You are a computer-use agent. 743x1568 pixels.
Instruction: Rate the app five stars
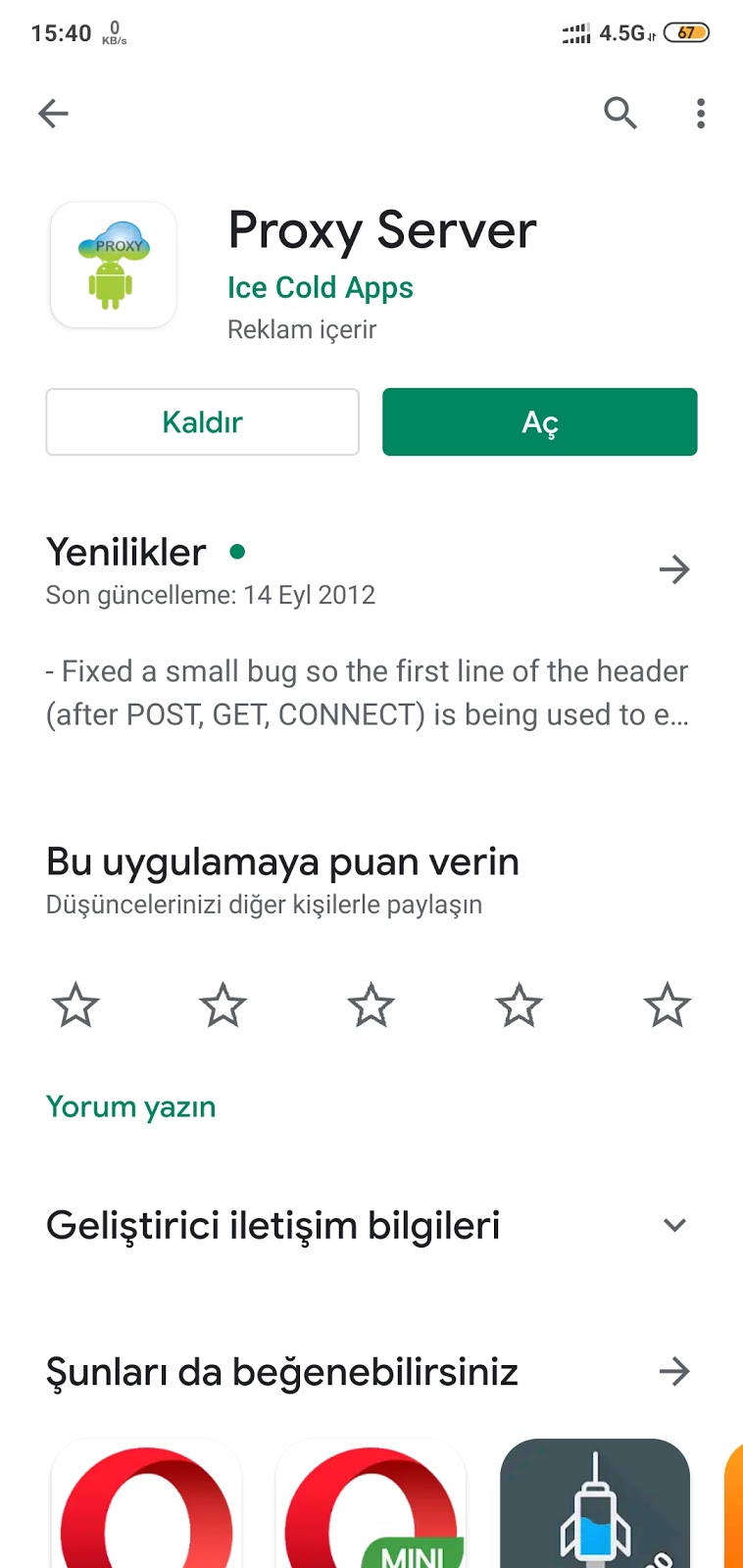668,1005
